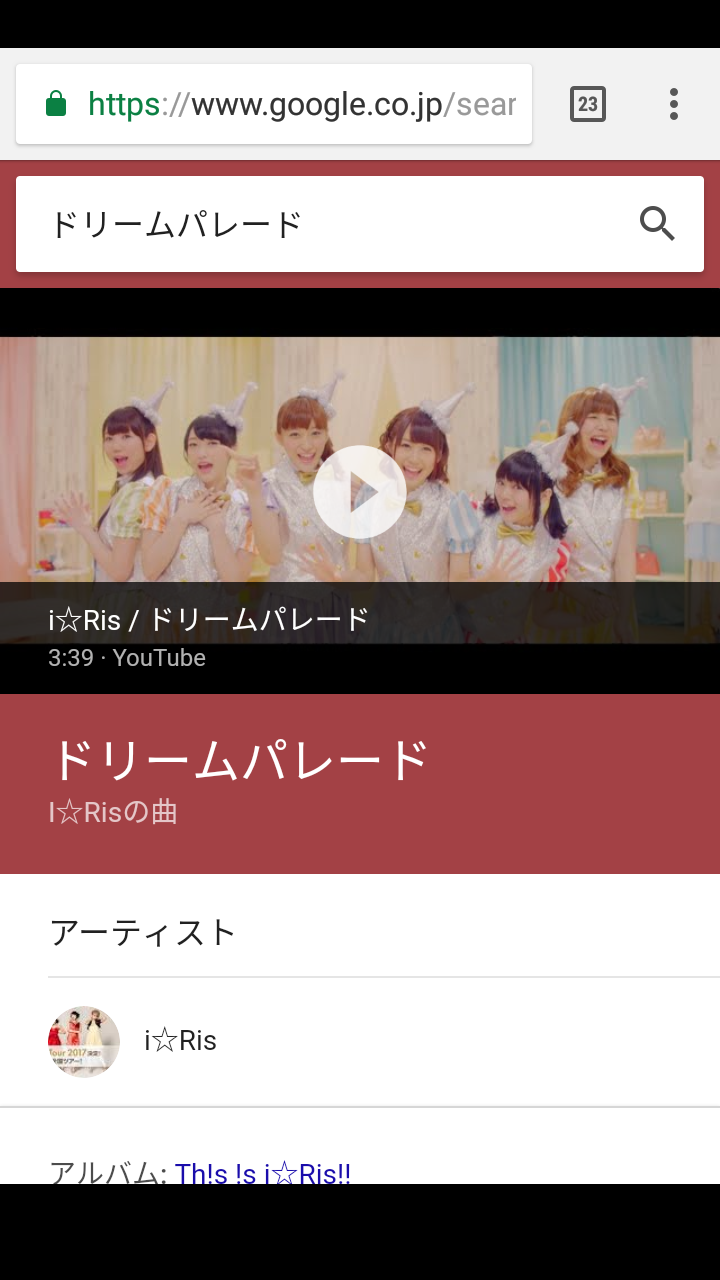Tap the Chrome address bar URL

coord(300,104)
